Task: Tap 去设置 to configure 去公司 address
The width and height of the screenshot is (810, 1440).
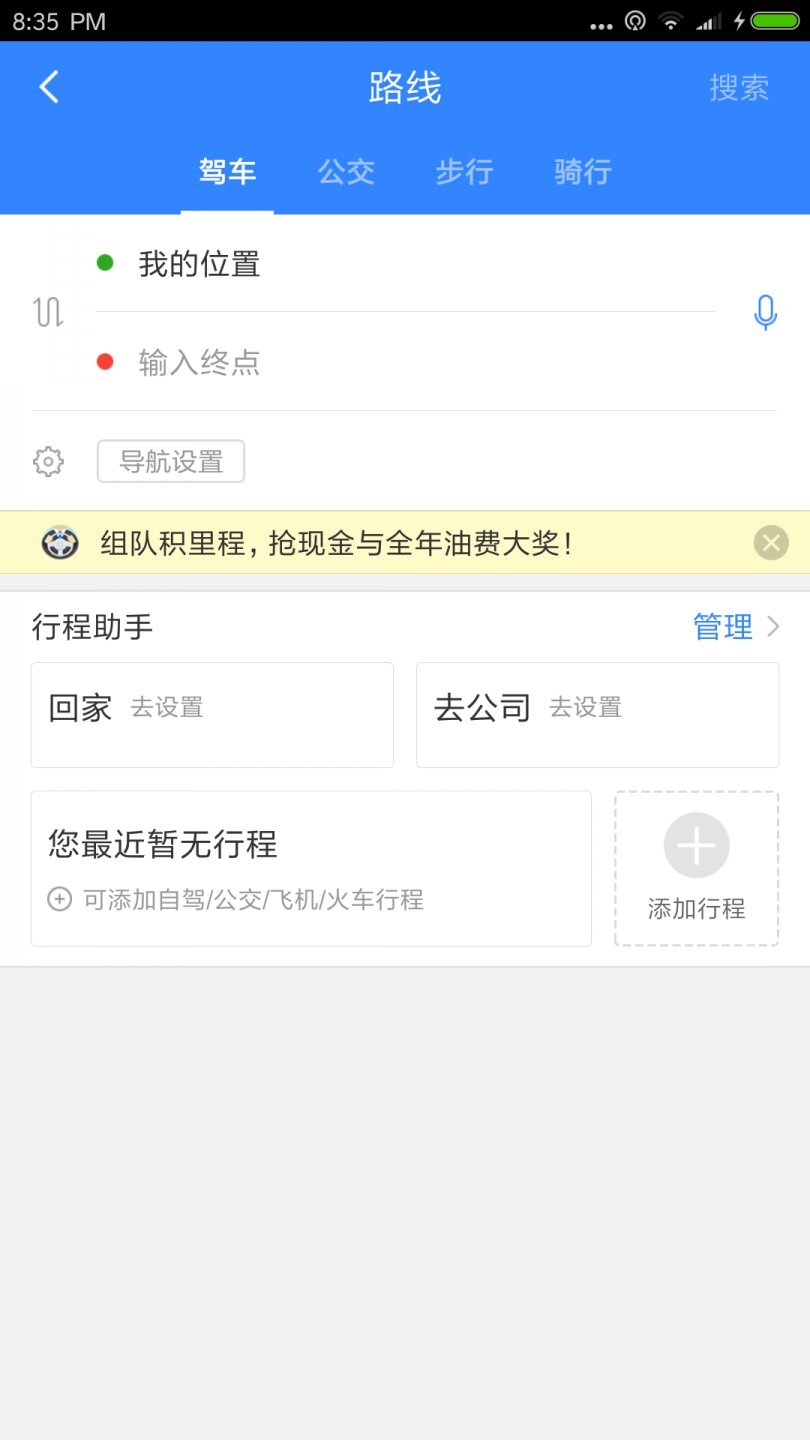Action: [x=585, y=706]
